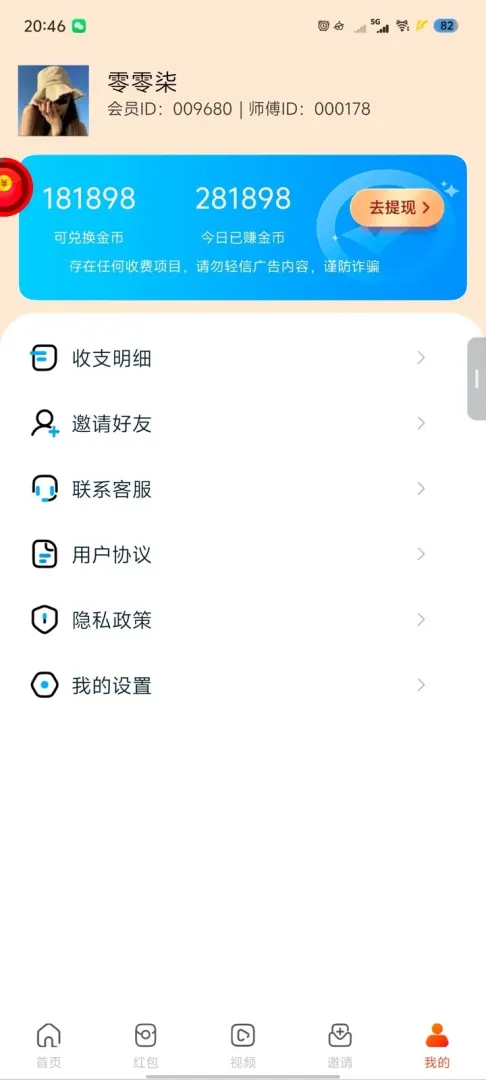Open the 视频 tab
486x1080 pixels.
(x=243, y=1045)
